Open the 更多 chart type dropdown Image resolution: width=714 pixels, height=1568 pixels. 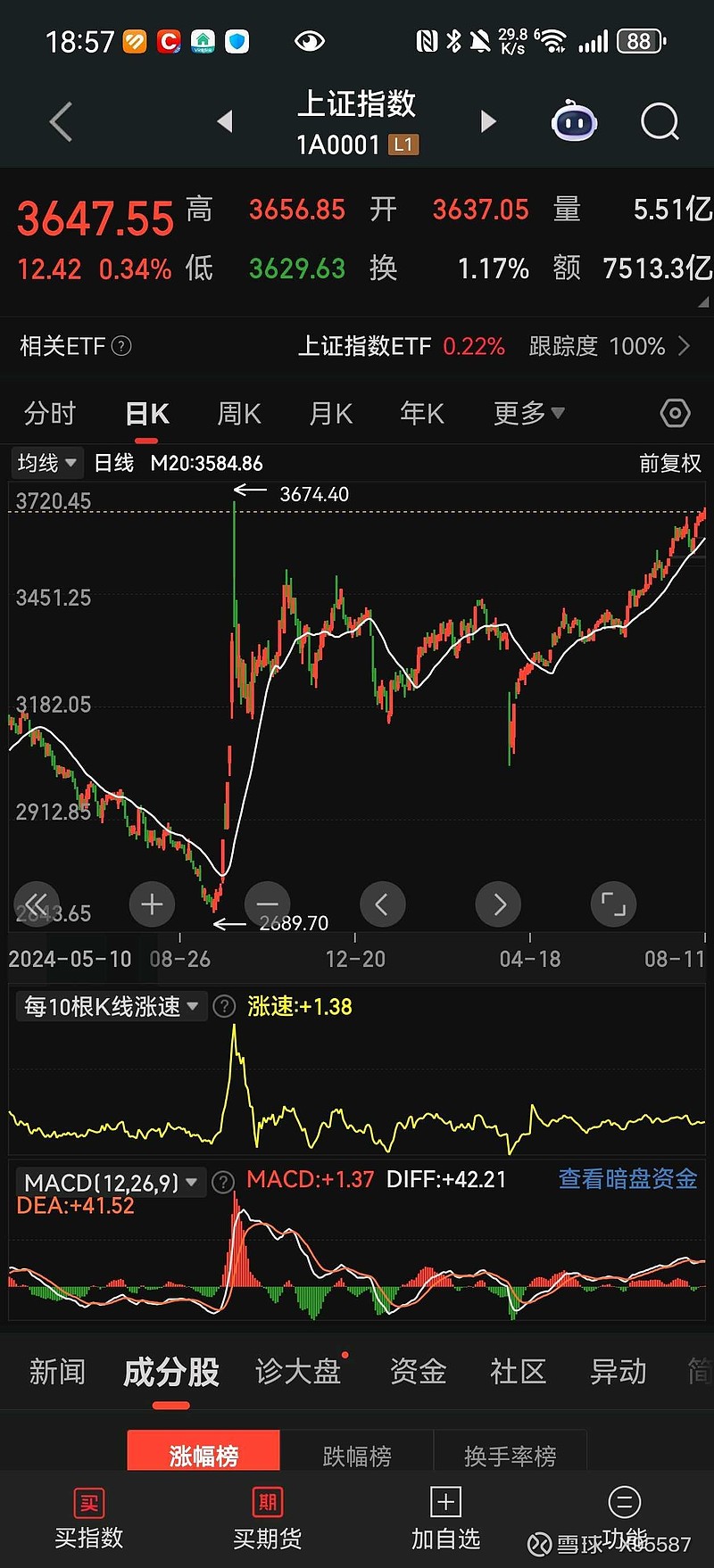pyautogui.click(x=527, y=413)
